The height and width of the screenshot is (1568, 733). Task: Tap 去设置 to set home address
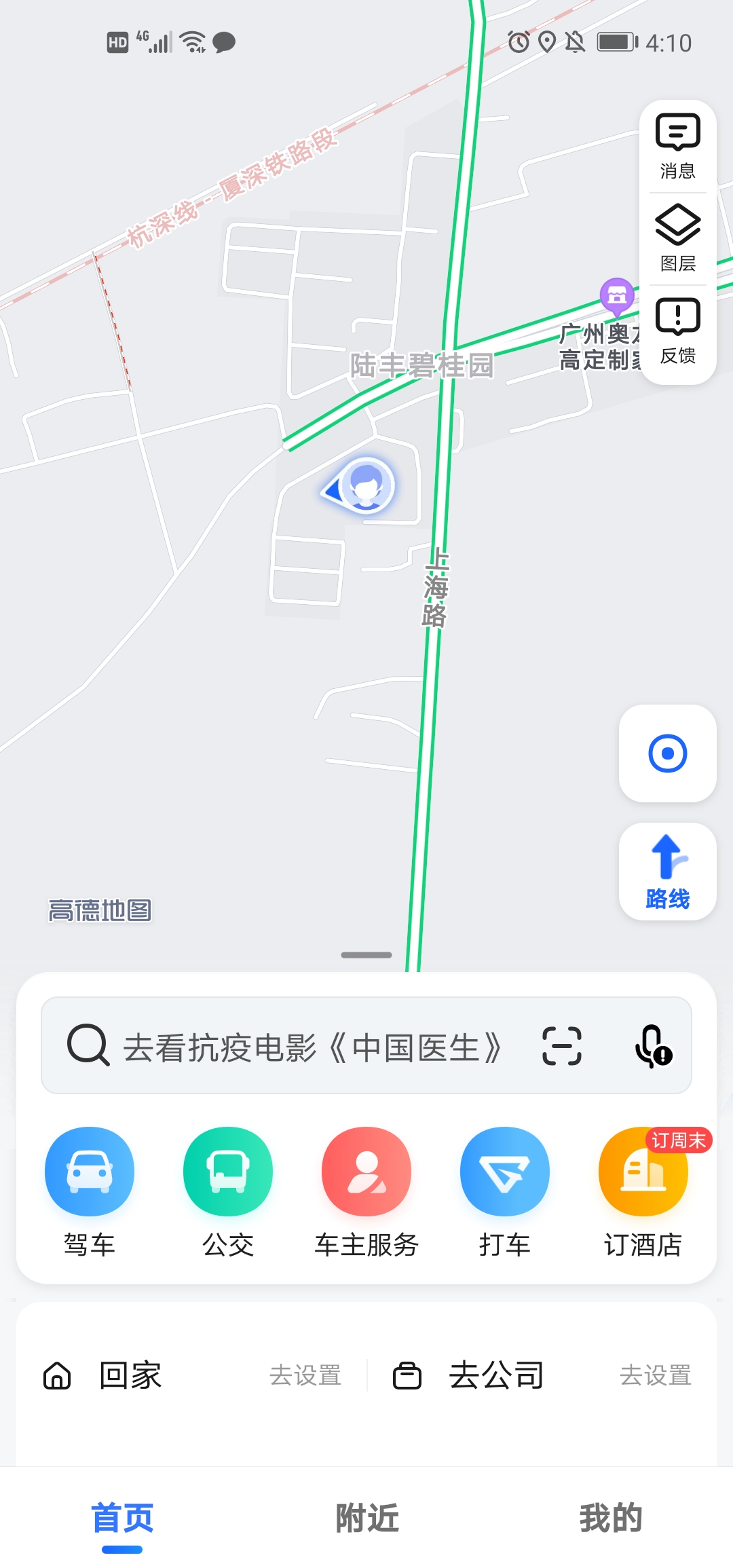coord(305,1375)
